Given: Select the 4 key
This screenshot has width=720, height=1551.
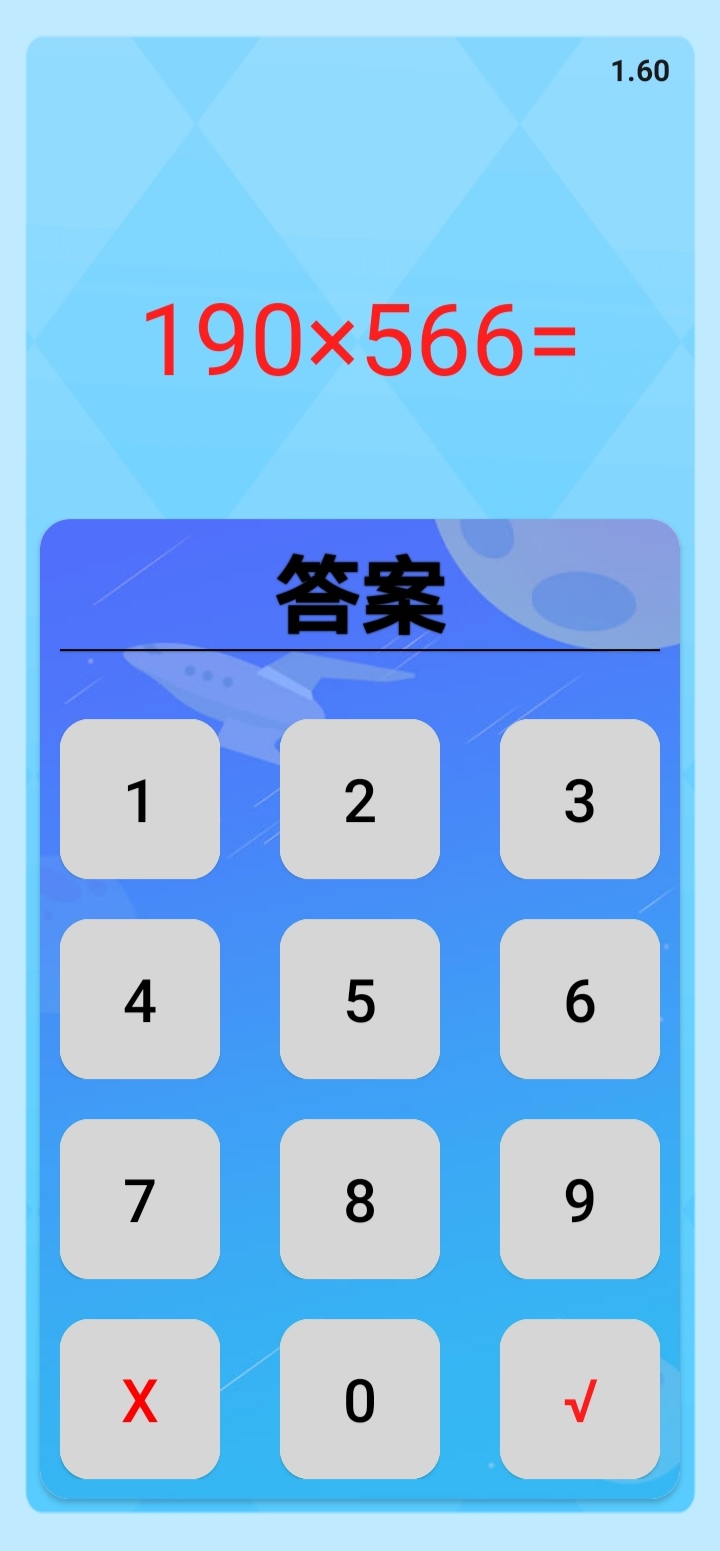Looking at the screenshot, I should pyautogui.click(x=140, y=999).
